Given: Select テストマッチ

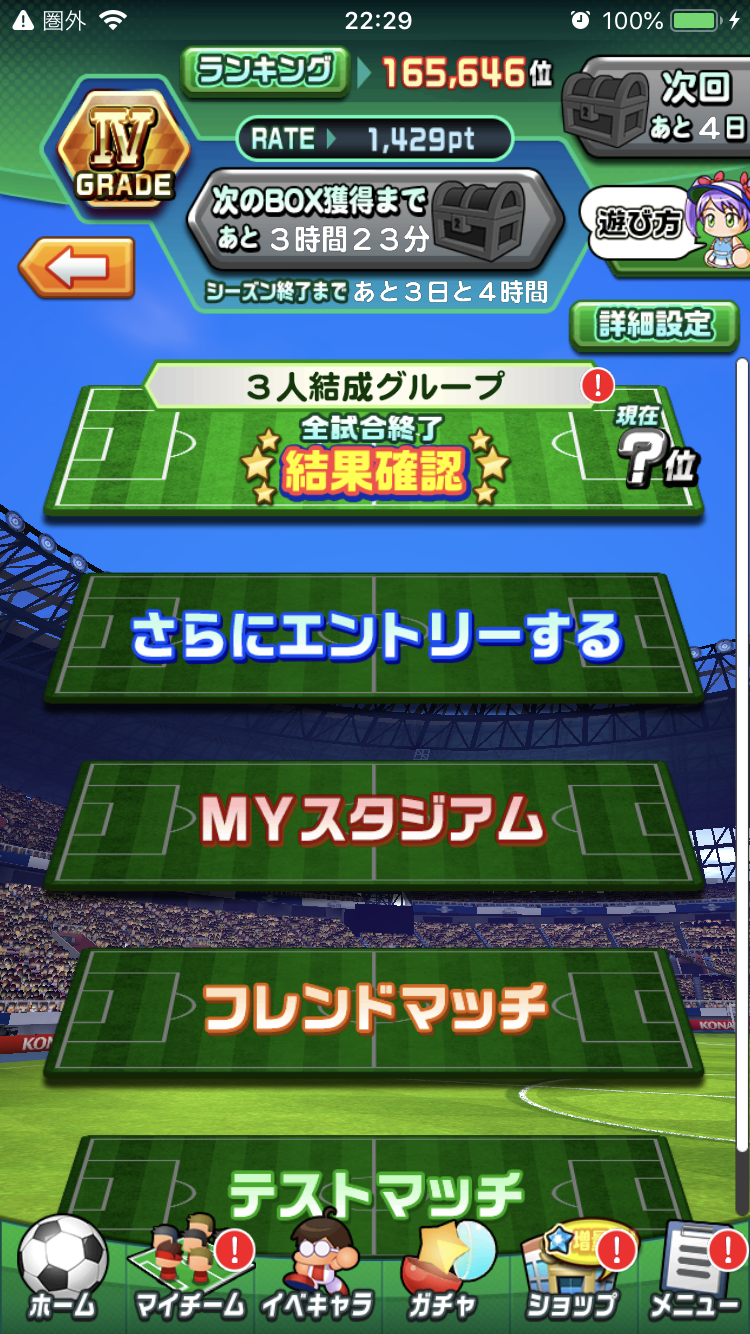Looking at the screenshot, I should point(374,1190).
